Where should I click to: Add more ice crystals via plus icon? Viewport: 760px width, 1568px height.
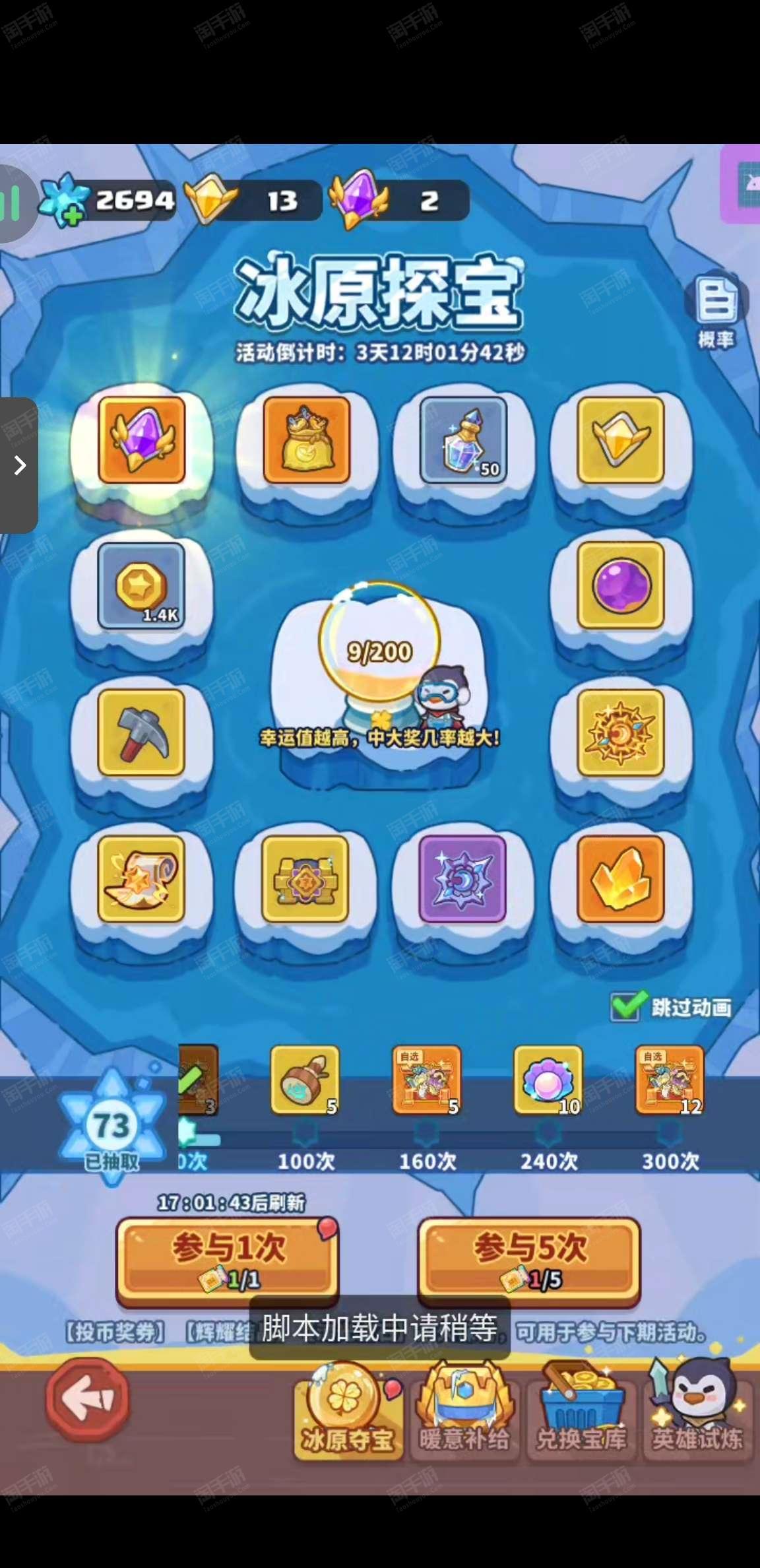[x=73, y=216]
